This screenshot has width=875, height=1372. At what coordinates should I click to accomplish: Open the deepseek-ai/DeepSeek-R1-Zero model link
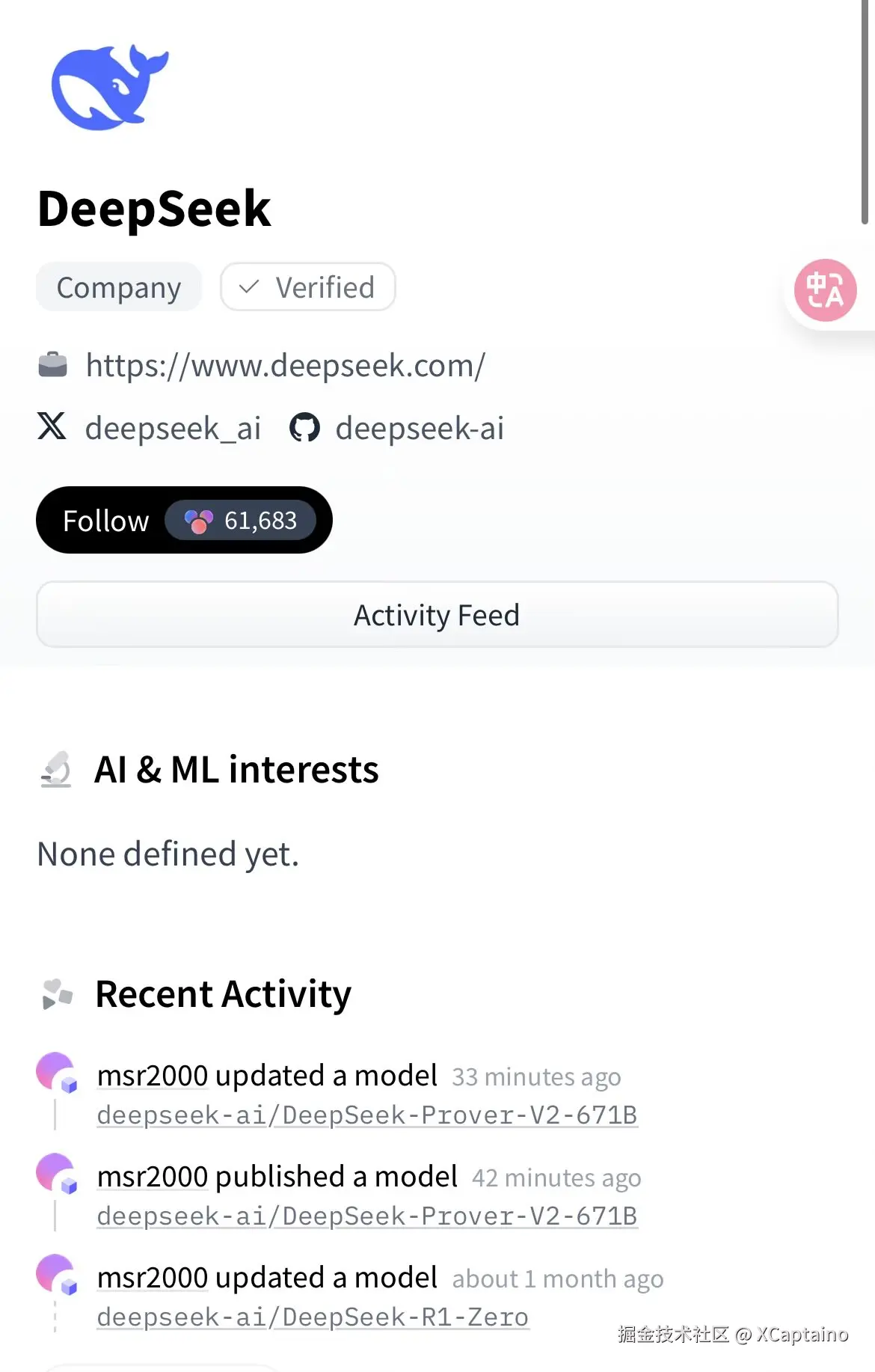[x=313, y=1317]
